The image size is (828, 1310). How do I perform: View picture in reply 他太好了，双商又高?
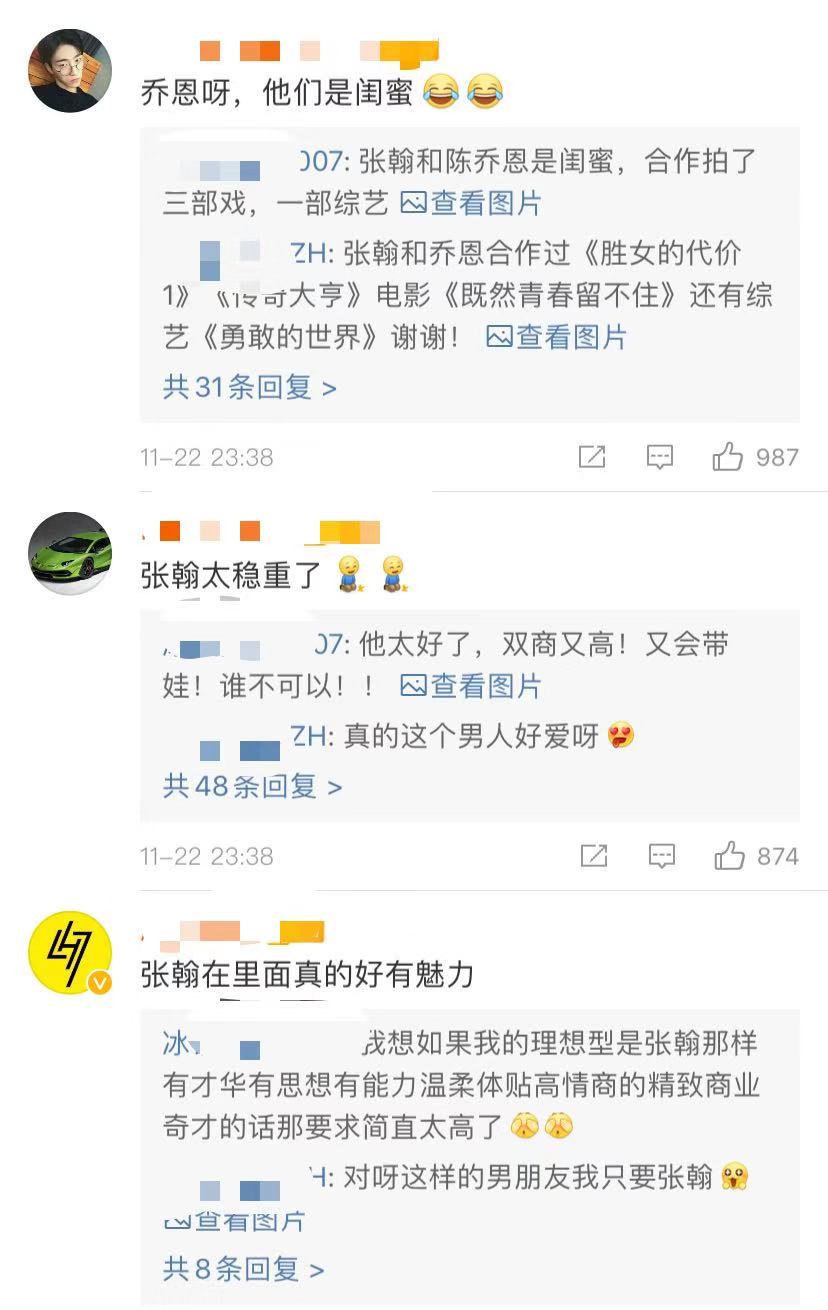pyautogui.click(x=471, y=685)
